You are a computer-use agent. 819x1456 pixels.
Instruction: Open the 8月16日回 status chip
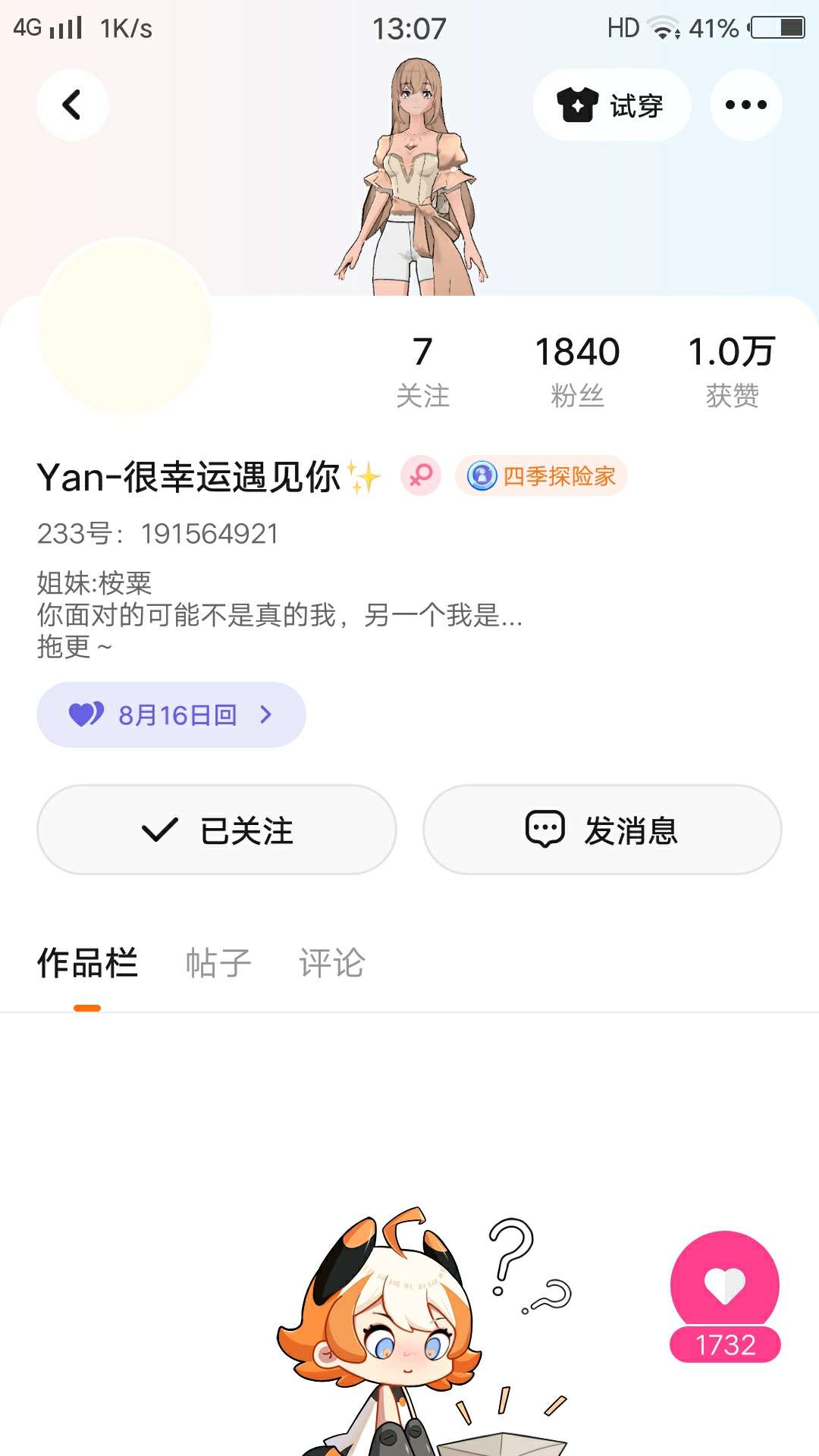point(171,714)
